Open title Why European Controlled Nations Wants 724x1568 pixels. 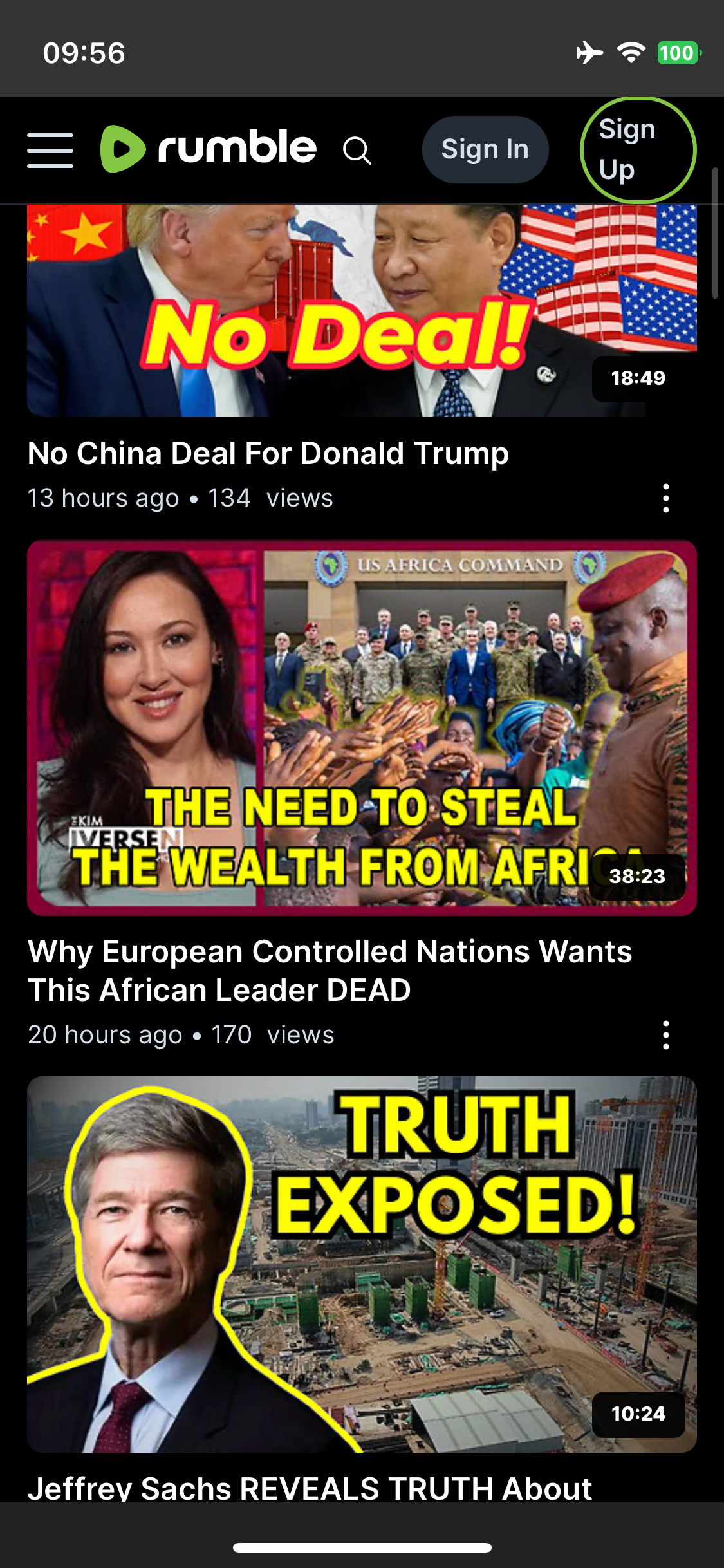pyautogui.click(x=330, y=971)
